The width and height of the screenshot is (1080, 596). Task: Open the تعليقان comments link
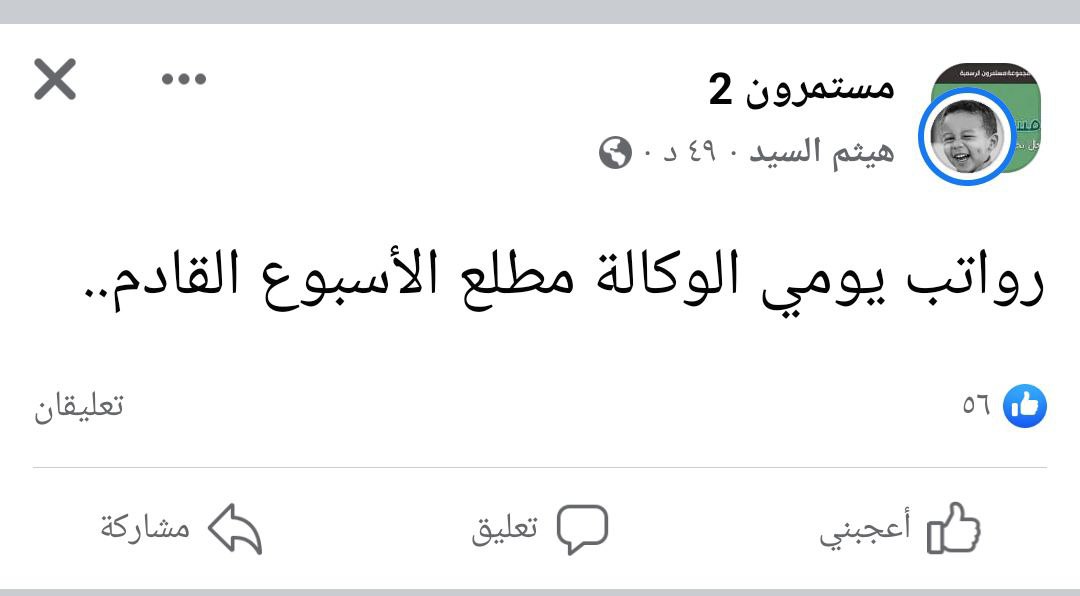point(80,406)
